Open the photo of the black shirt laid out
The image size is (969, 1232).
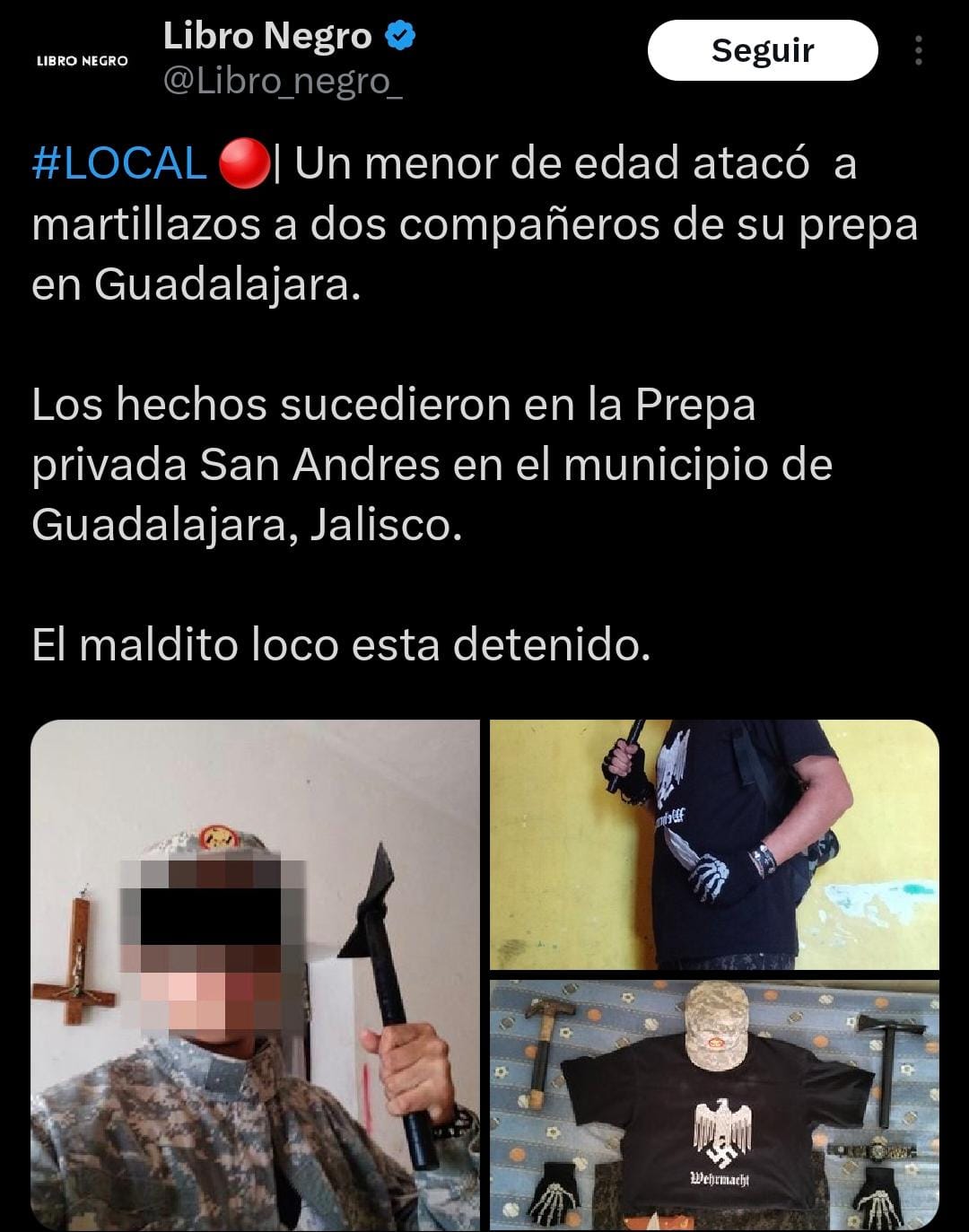714,1104
